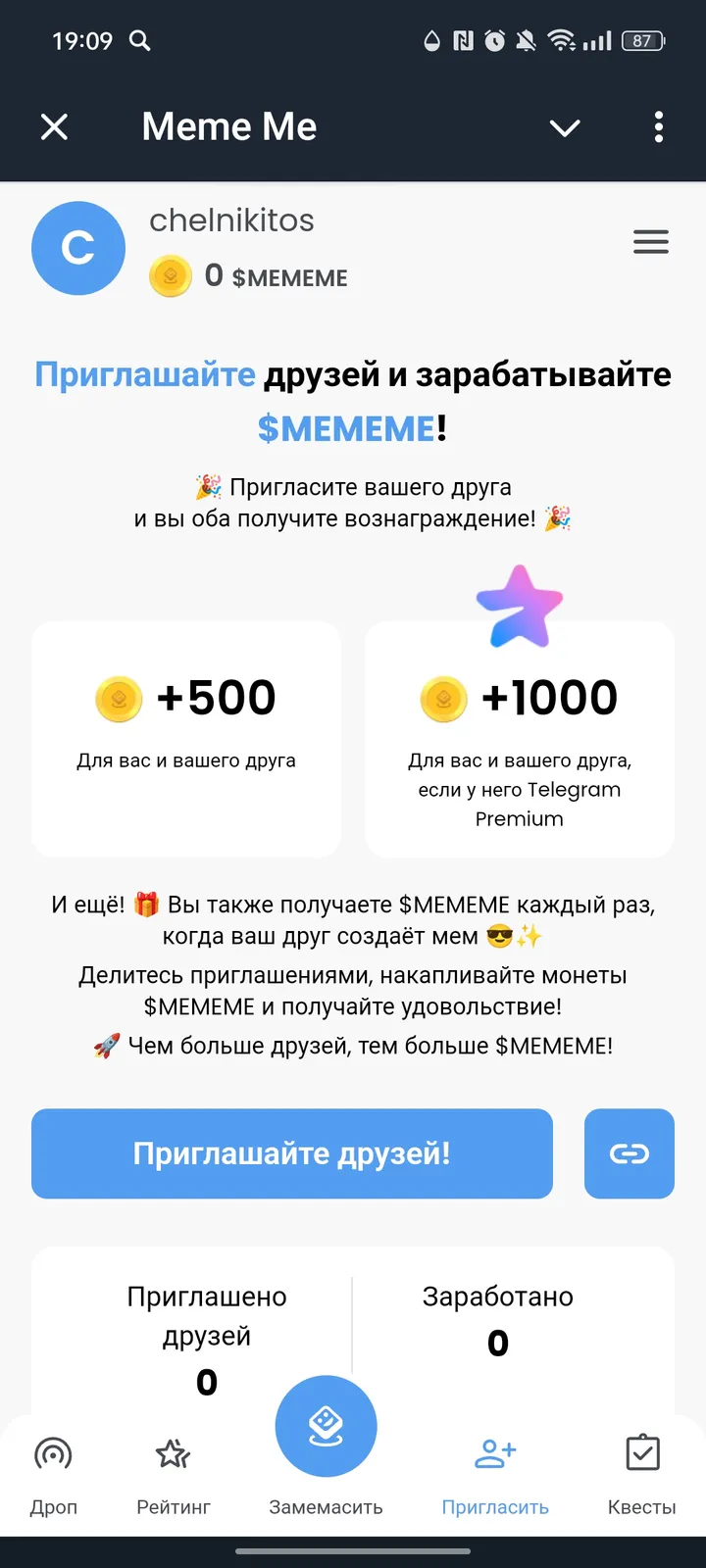The image size is (706, 1568).
Task: Tap the coin icon on the +500 card
Action: pyautogui.click(x=120, y=698)
